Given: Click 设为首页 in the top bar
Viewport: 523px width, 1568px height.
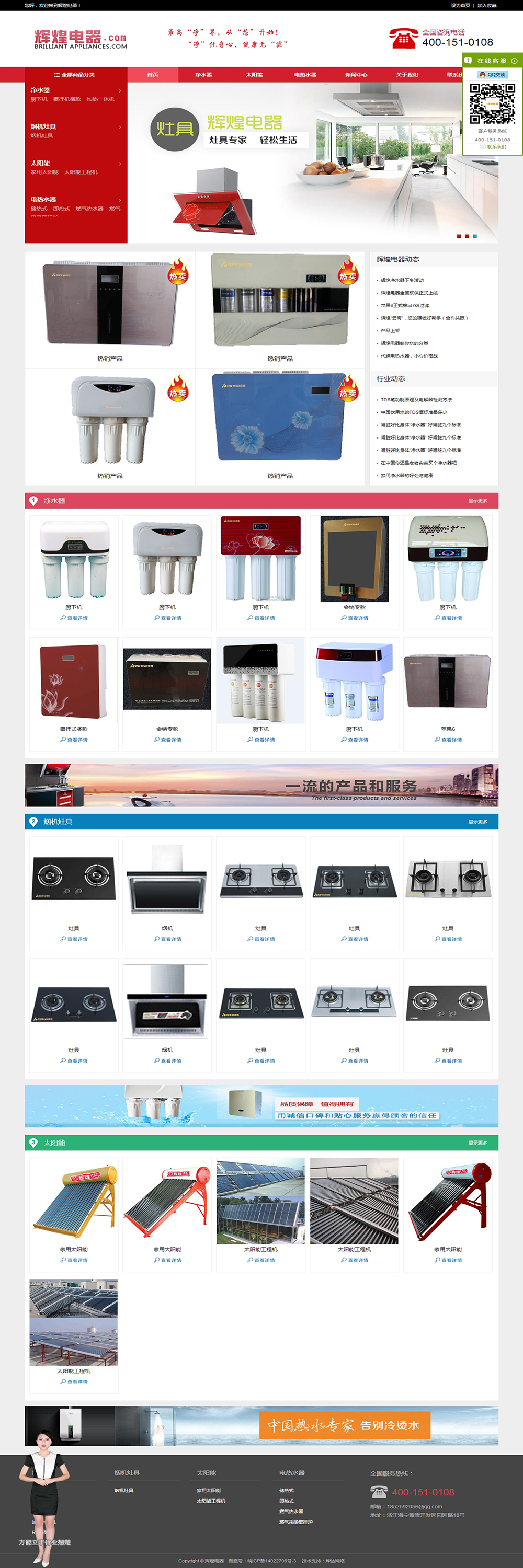Looking at the screenshot, I should [x=460, y=5].
